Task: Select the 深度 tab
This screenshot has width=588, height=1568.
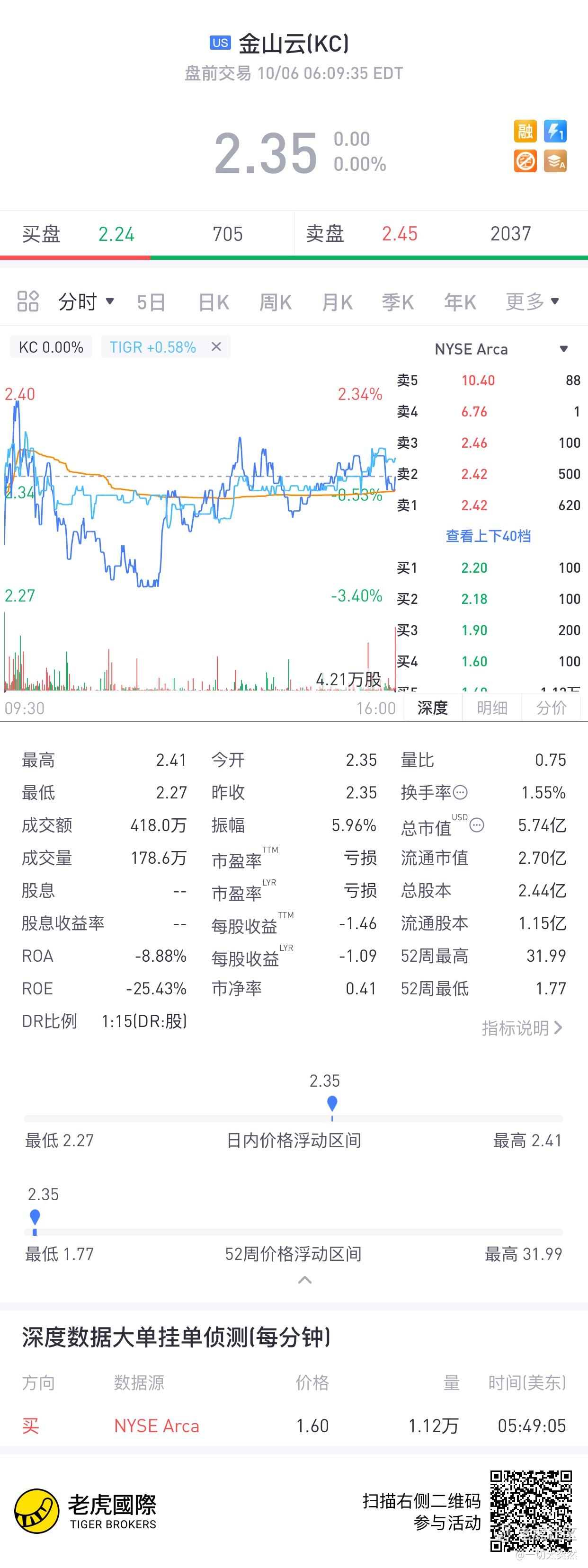Action: [433, 707]
